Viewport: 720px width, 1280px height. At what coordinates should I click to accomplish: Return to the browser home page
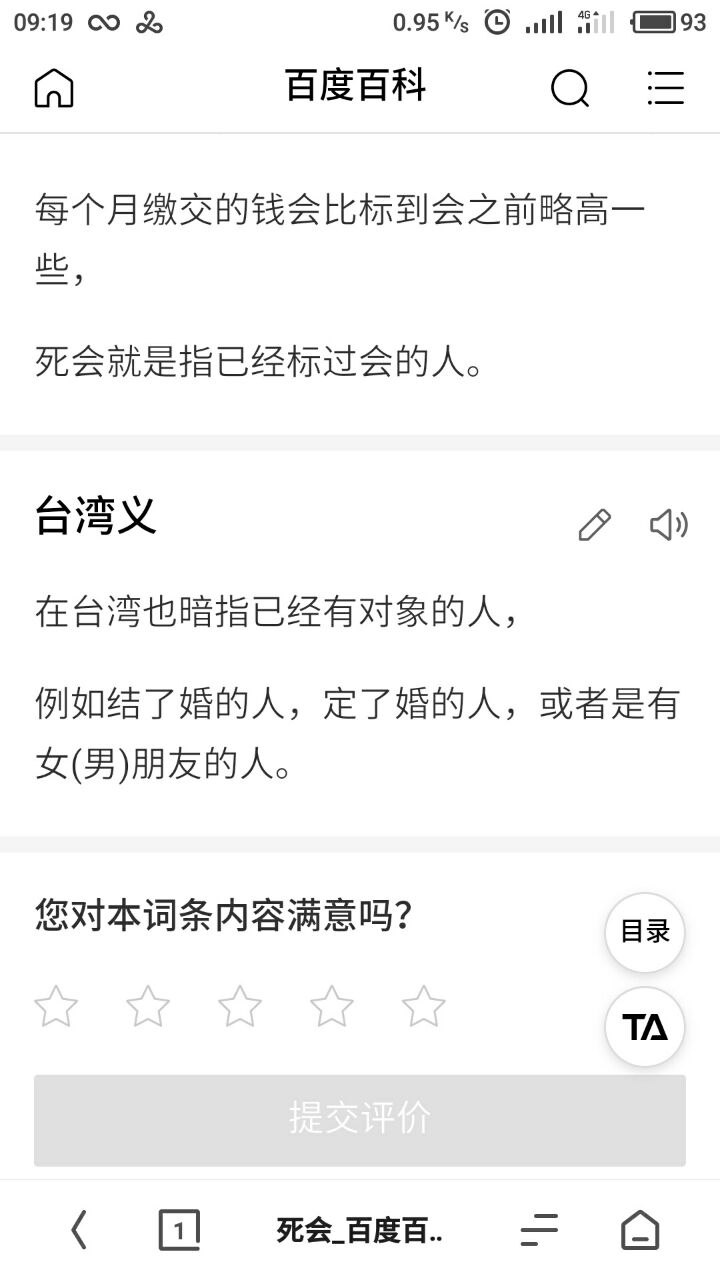coord(640,1230)
